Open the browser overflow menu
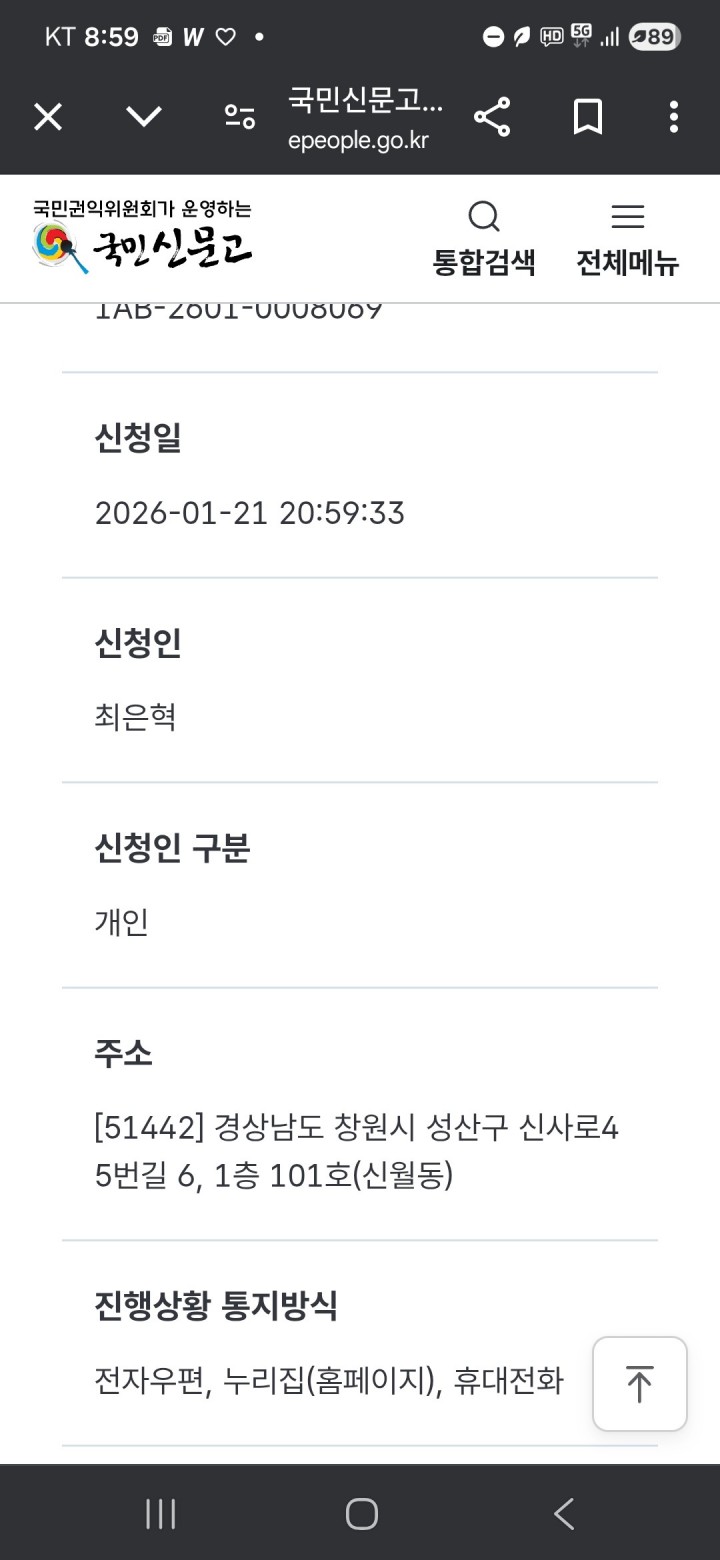Image resolution: width=720 pixels, height=1560 pixels. (674, 117)
